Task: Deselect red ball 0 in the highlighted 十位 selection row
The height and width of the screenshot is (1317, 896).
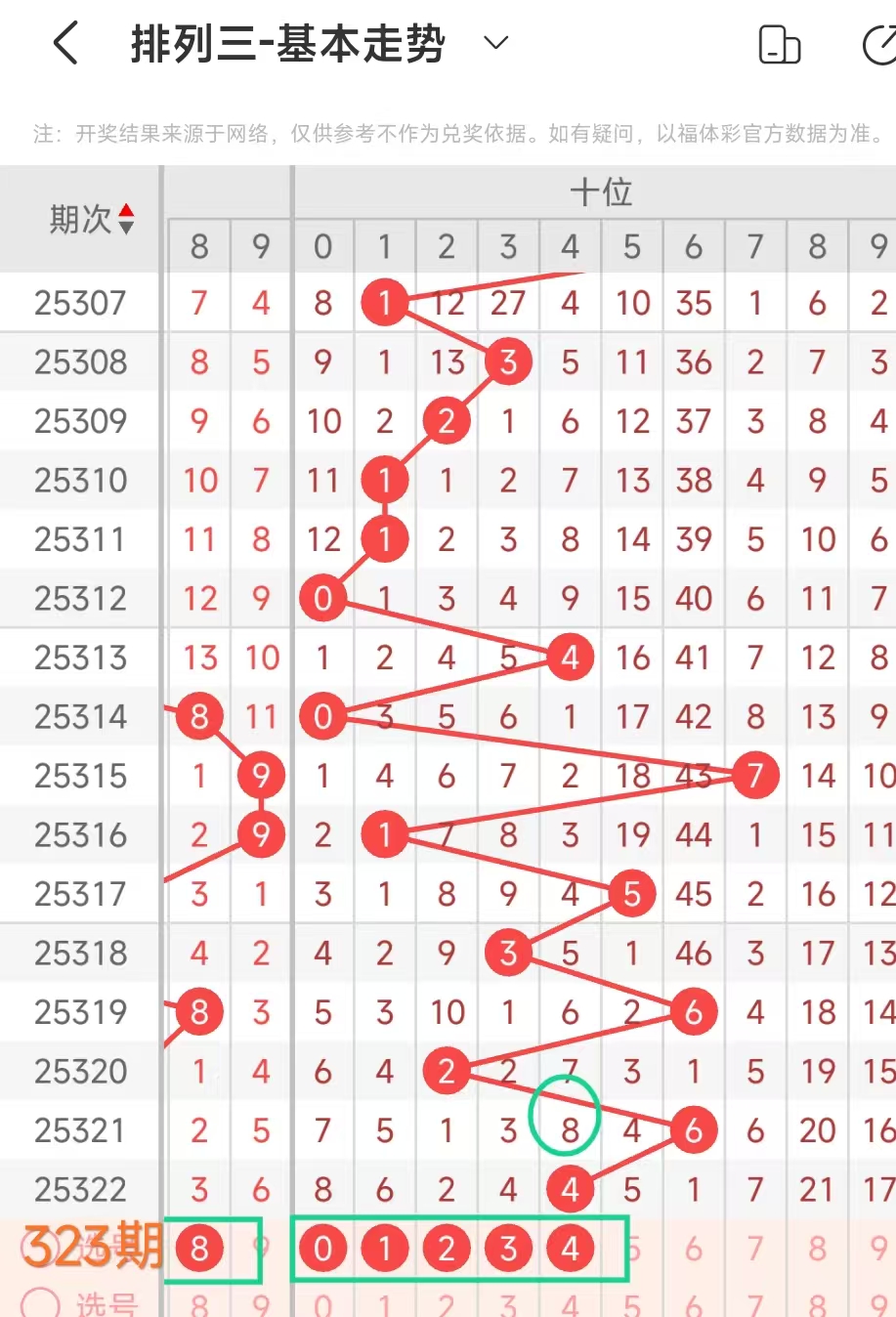Action: point(323,1249)
